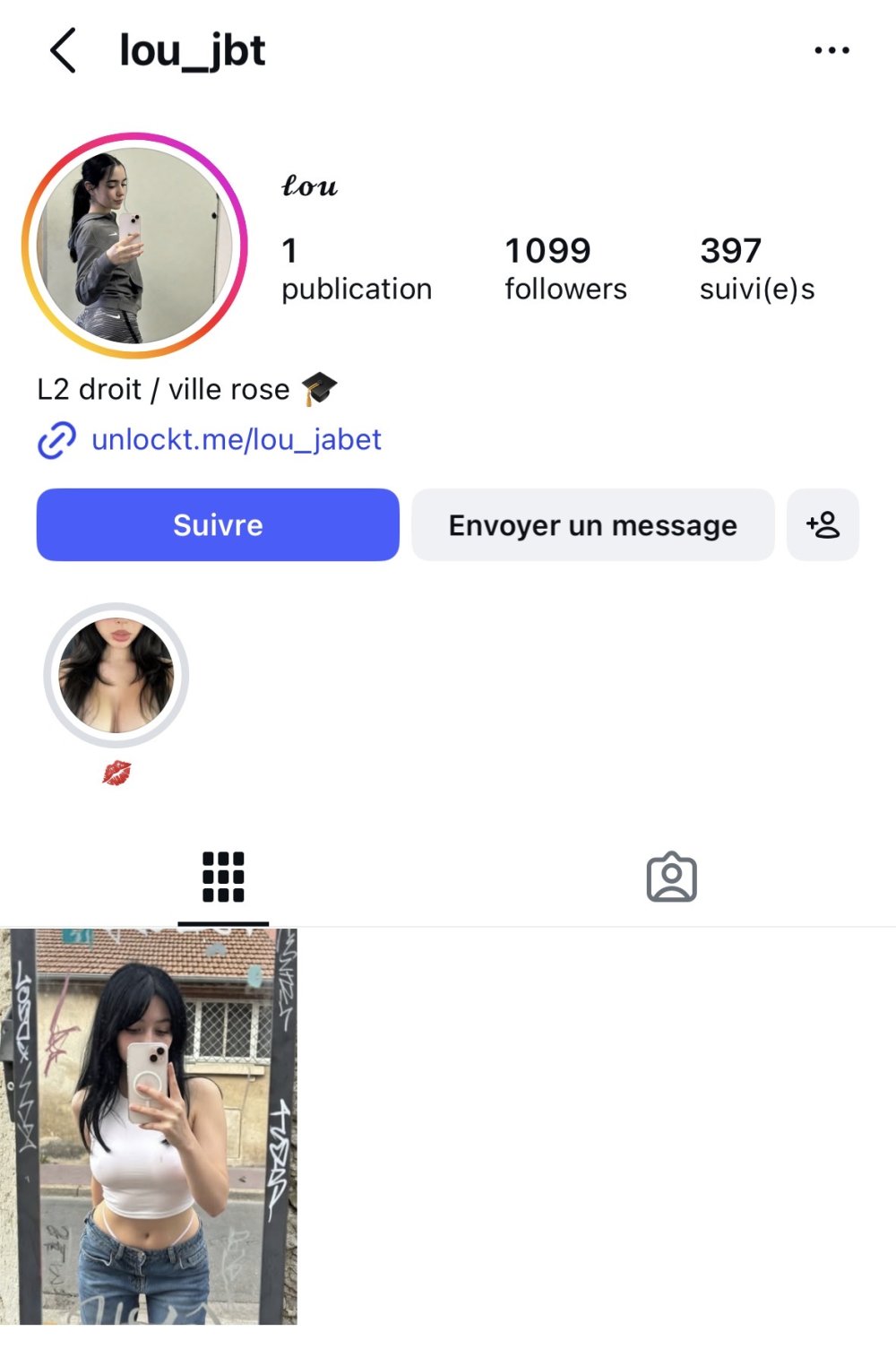The image size is (896, 1366).
Task: Open the unlockt.me/lou_jabet link
Action: tap(236, 439)
